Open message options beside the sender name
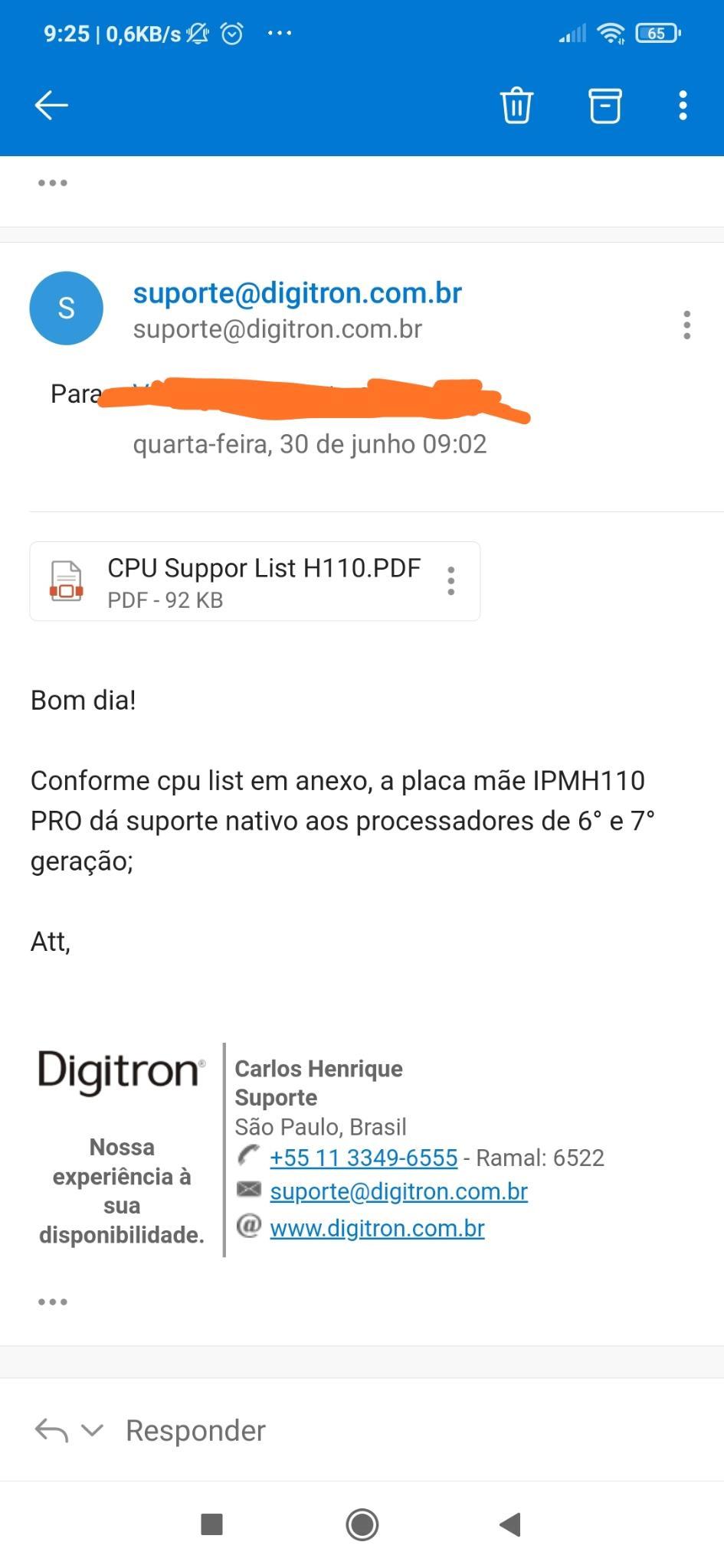 687,325
